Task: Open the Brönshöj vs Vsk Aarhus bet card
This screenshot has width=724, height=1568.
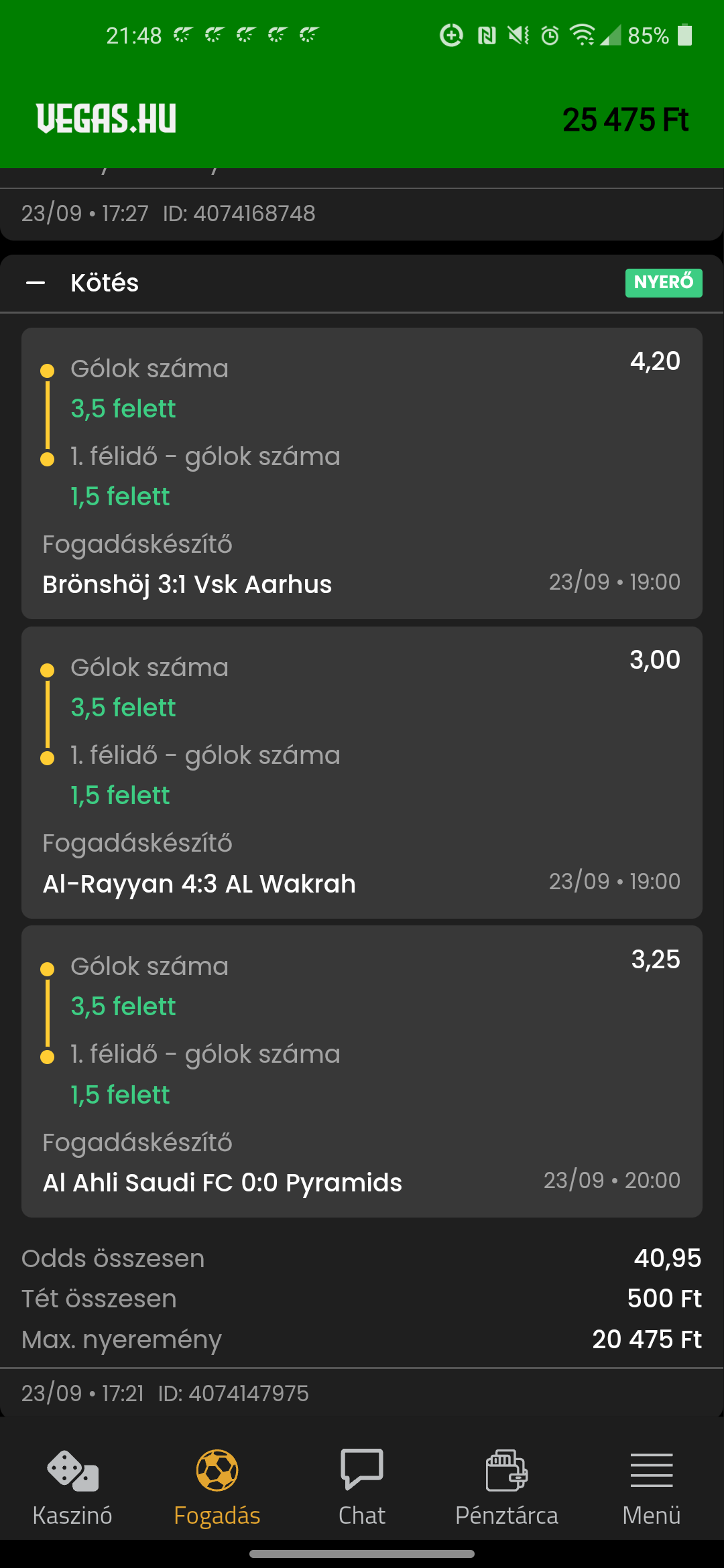Action: pos(362,473)
